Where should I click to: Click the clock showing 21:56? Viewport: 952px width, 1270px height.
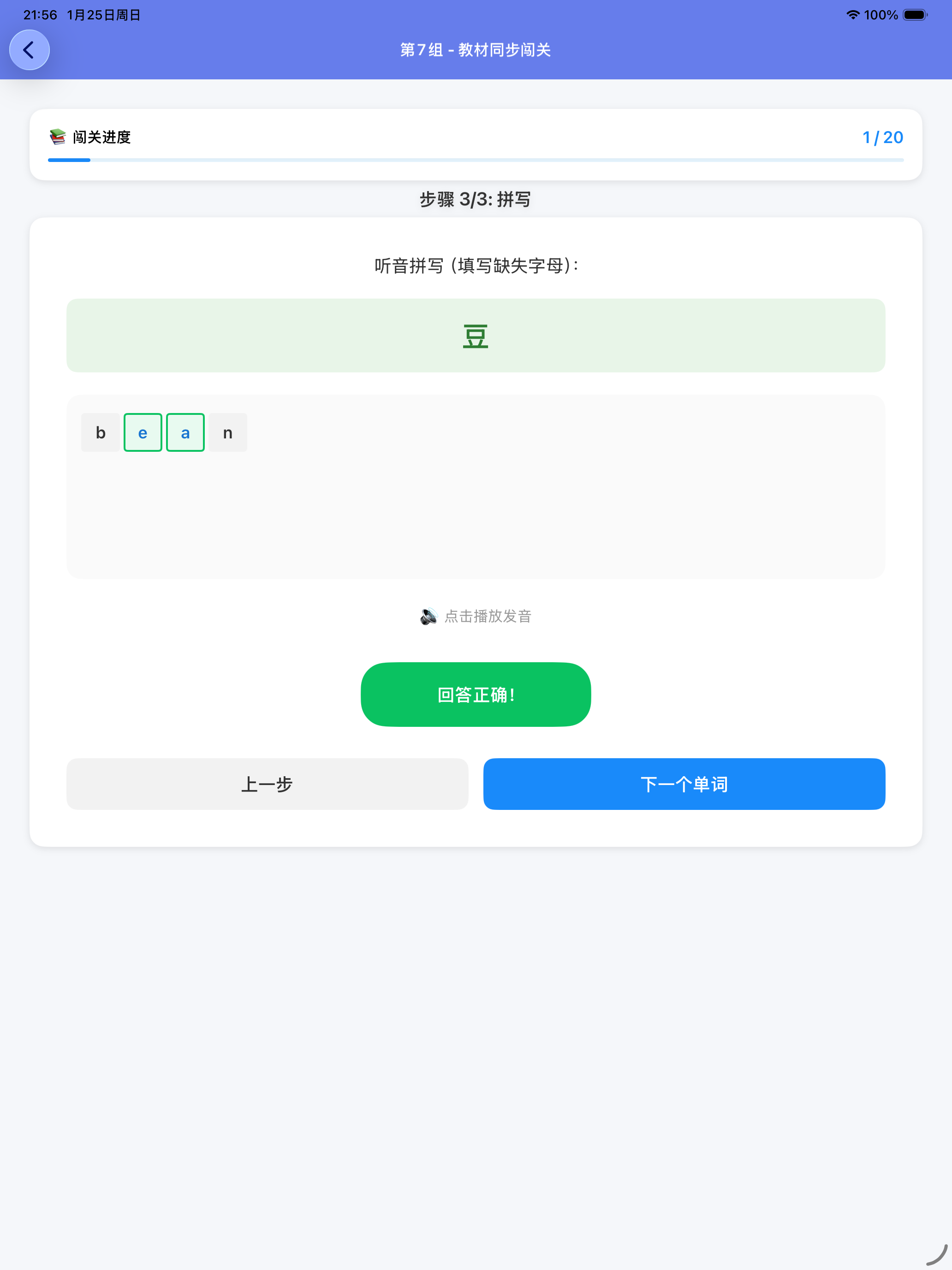tap(39, 15)
